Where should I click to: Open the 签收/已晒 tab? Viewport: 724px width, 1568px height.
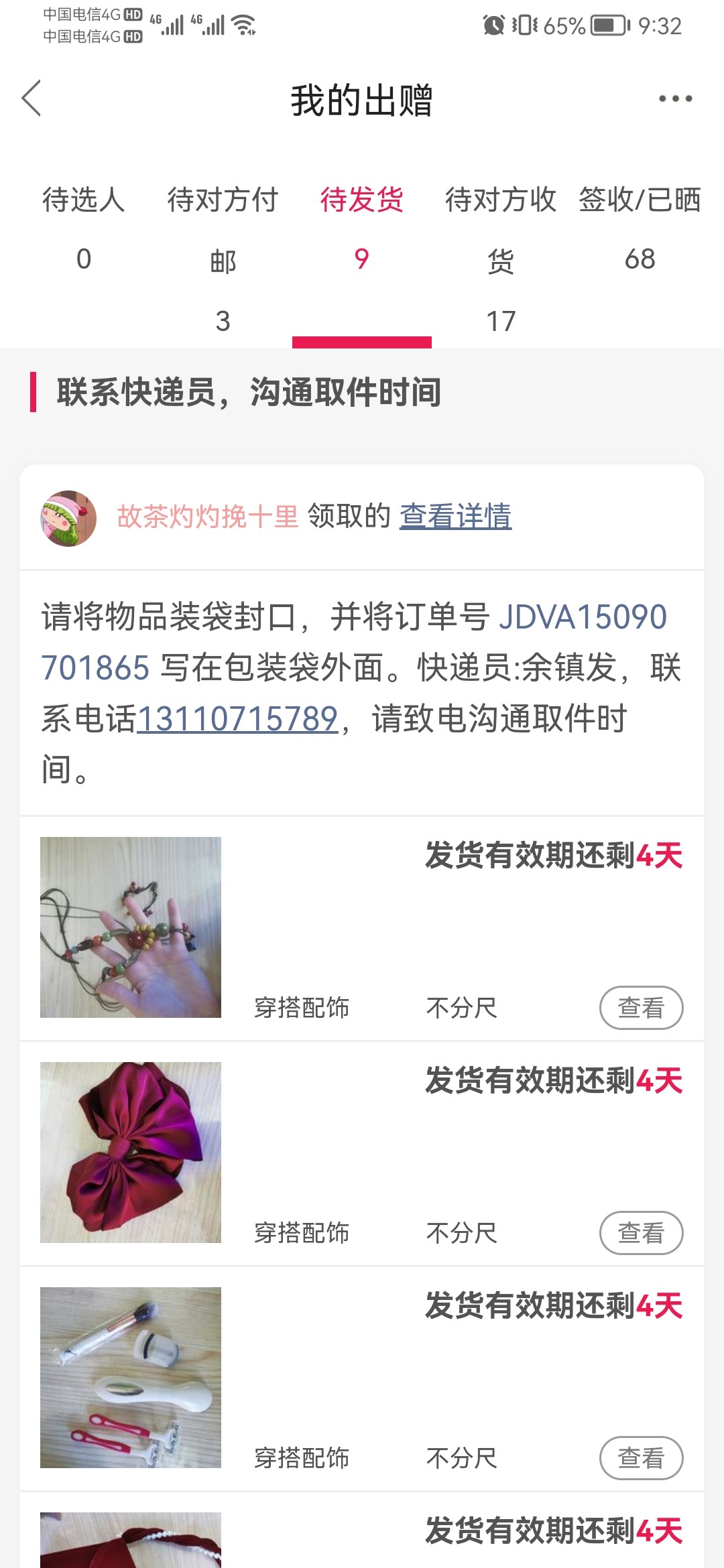click(x=640, y=228)
